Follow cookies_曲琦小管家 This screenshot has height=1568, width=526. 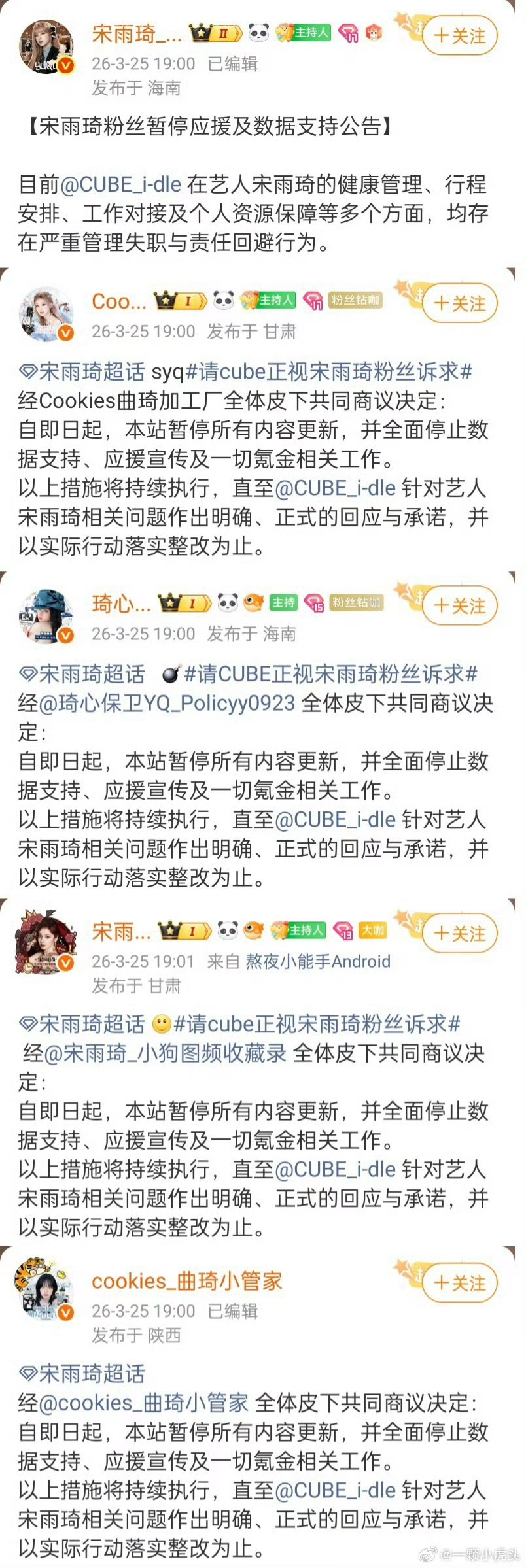click(x=459, y=1283)
